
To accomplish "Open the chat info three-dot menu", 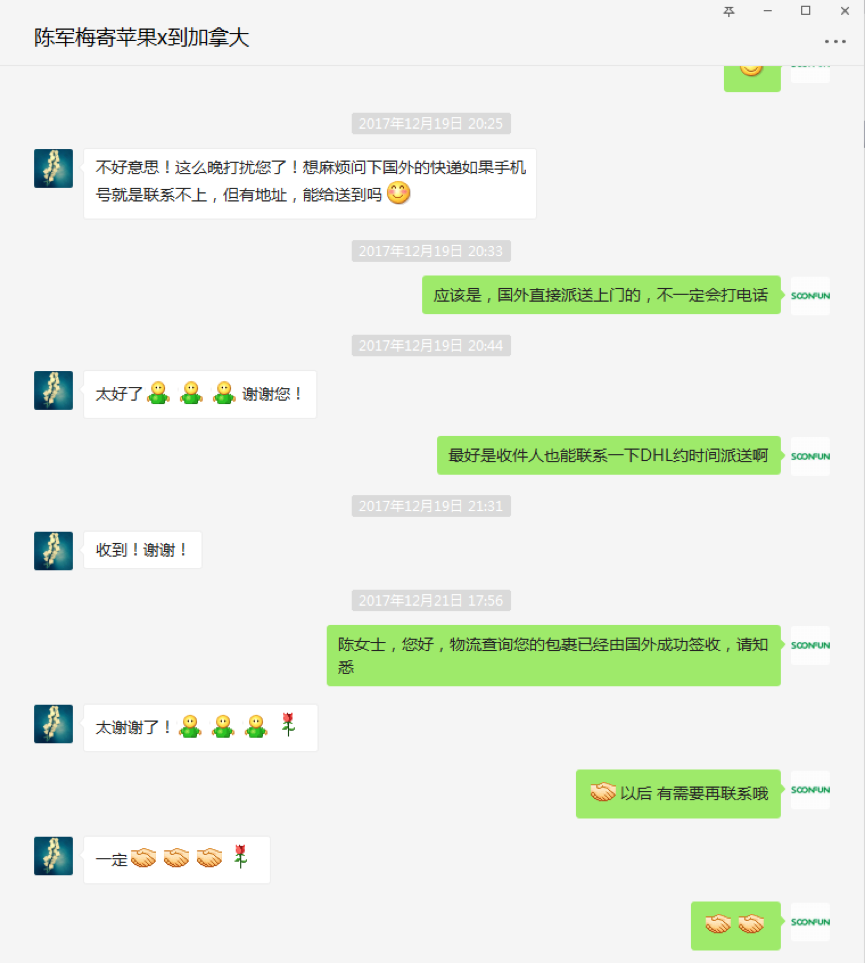I will 835,41.
